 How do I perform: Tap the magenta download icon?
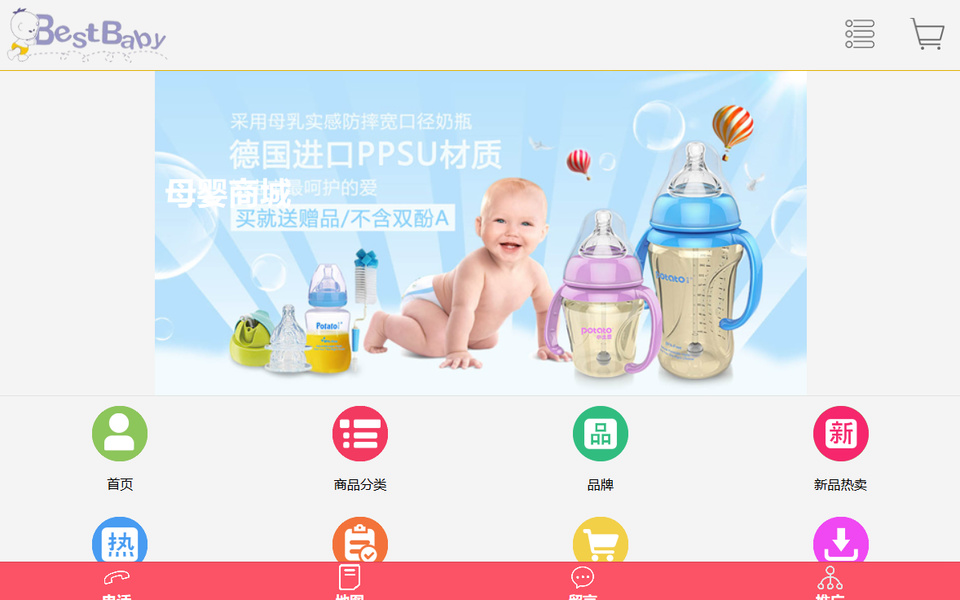(x=840, y=541)
